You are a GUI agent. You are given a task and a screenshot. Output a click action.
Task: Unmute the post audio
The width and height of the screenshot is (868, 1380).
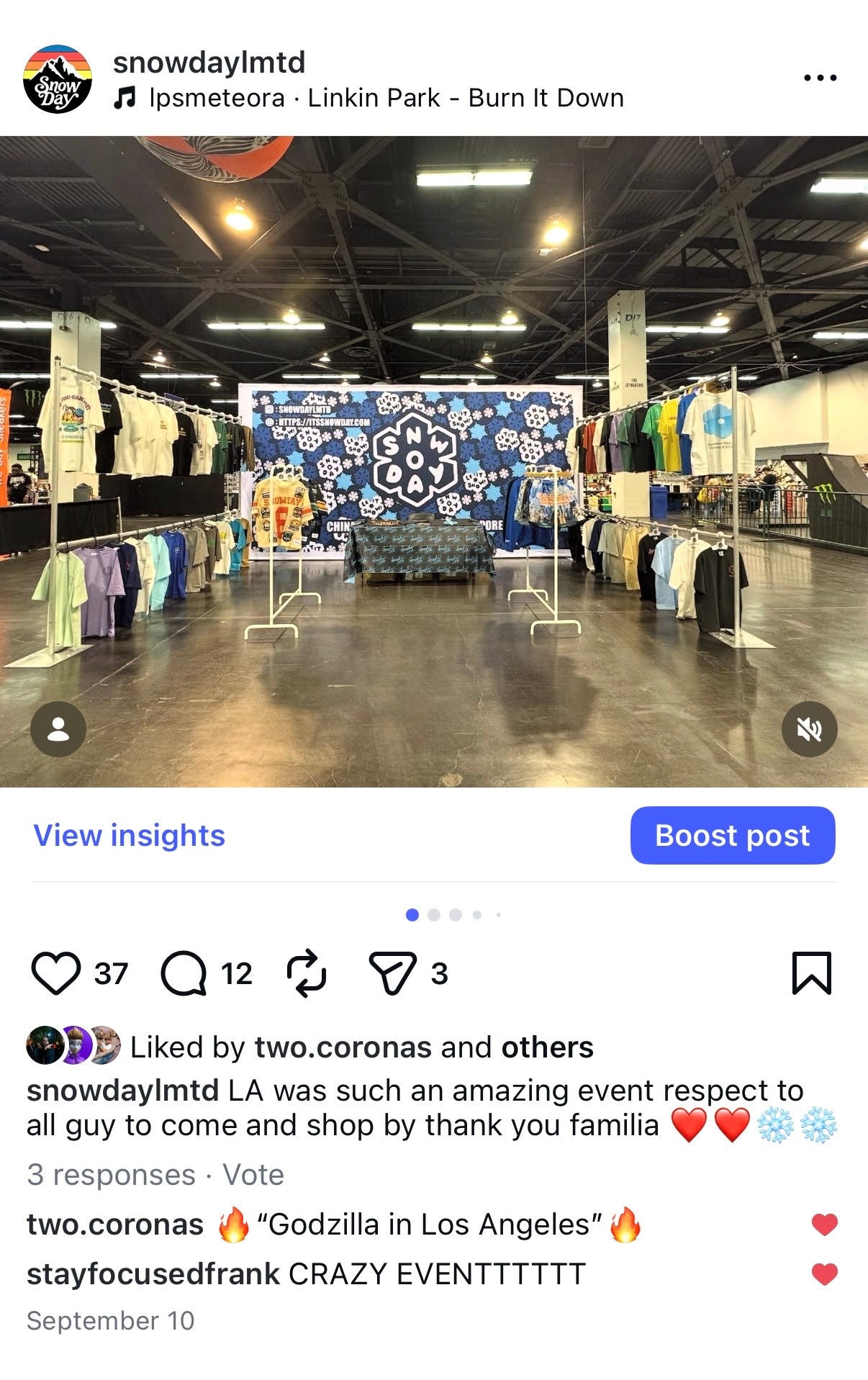[x=809, y=729]
